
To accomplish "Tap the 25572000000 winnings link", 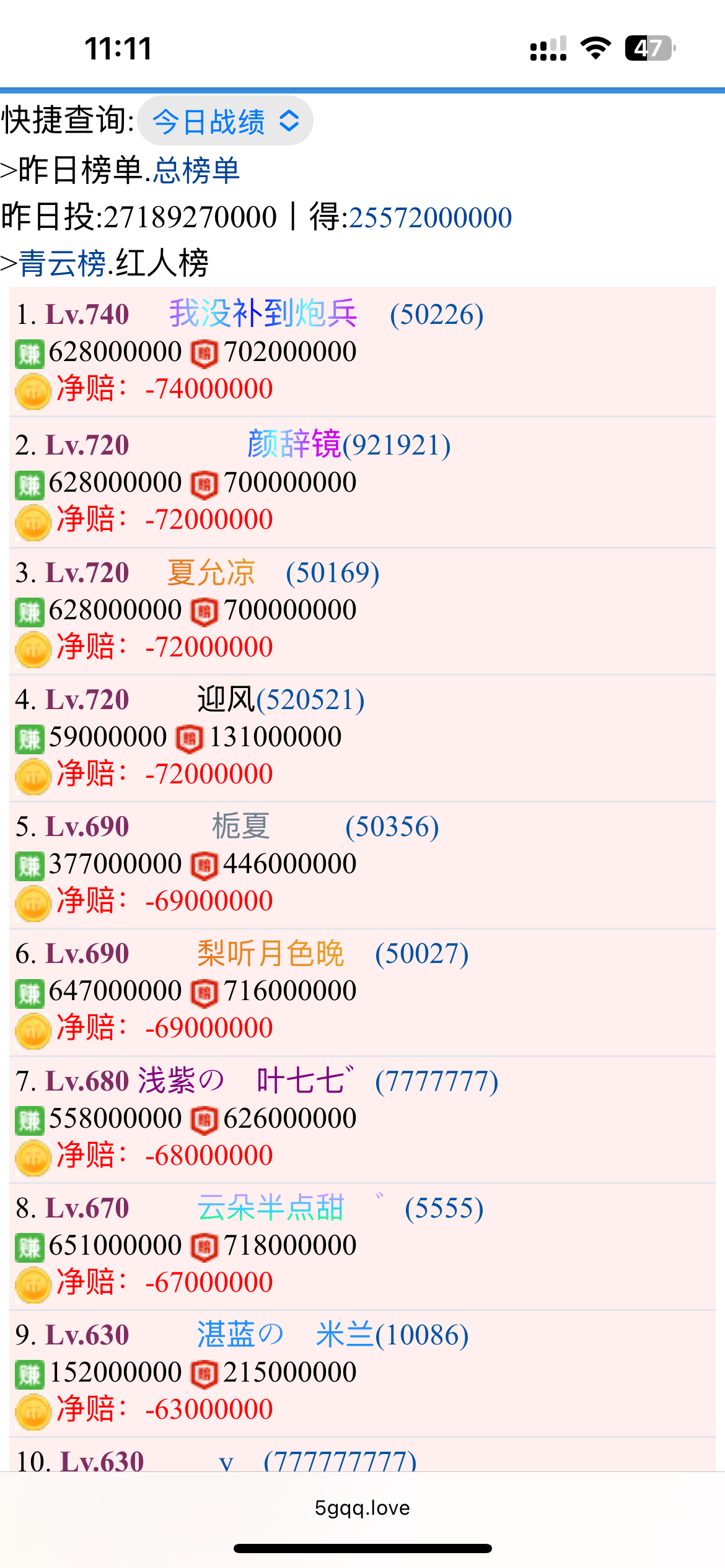I will pyautogui.click(x=430, y=217).
